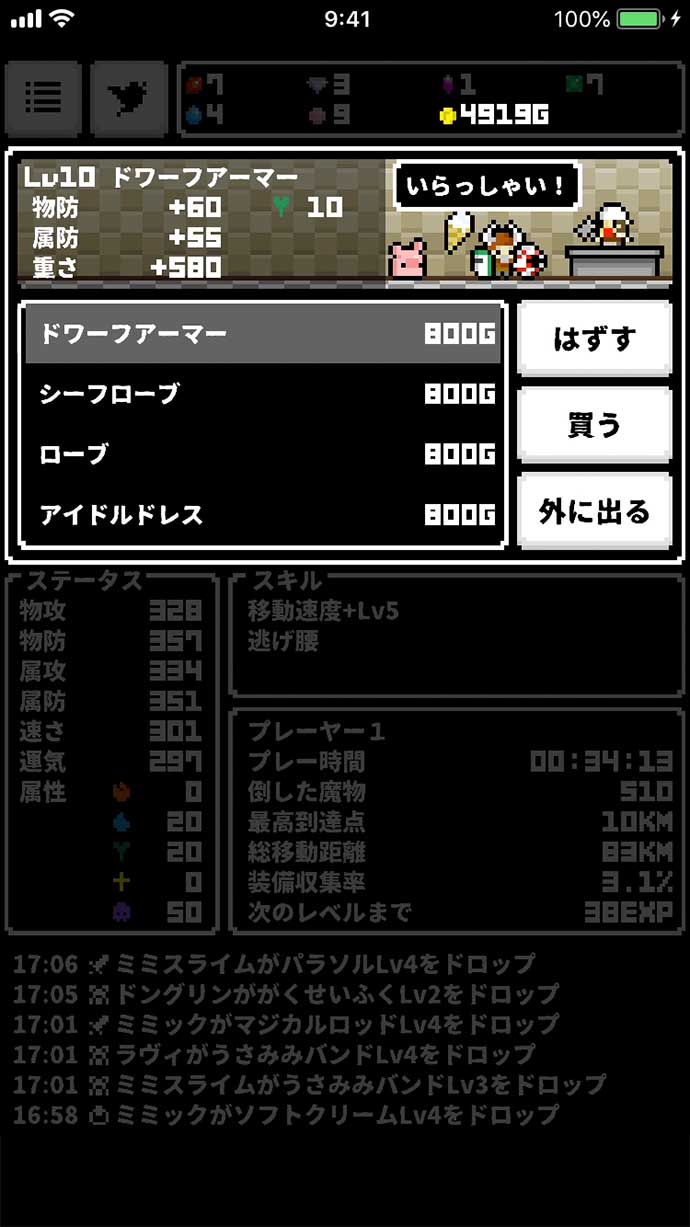690x1227 pixels.
Task: Tap the Twitter bird share button
Action: coord(130,98)
